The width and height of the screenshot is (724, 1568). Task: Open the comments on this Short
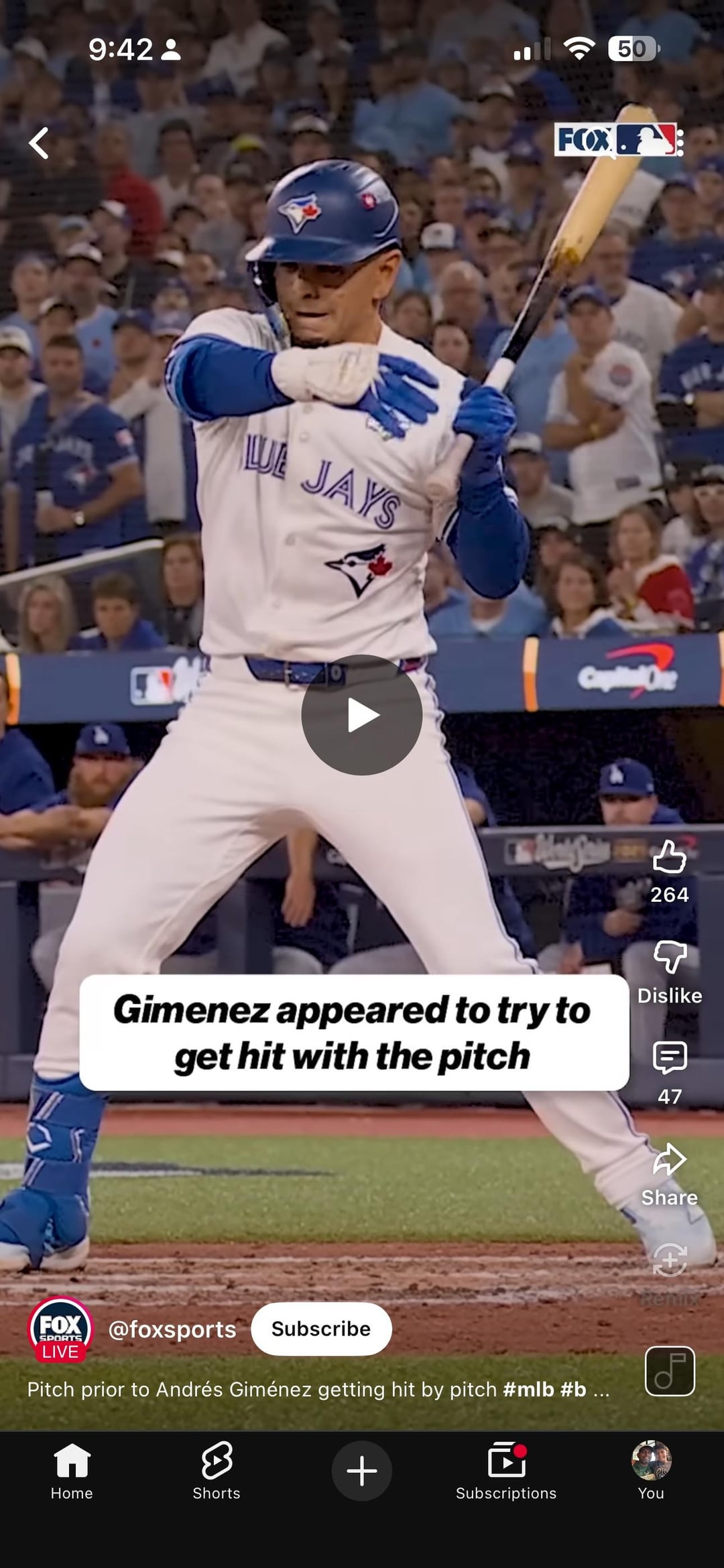coord(669,1059)
